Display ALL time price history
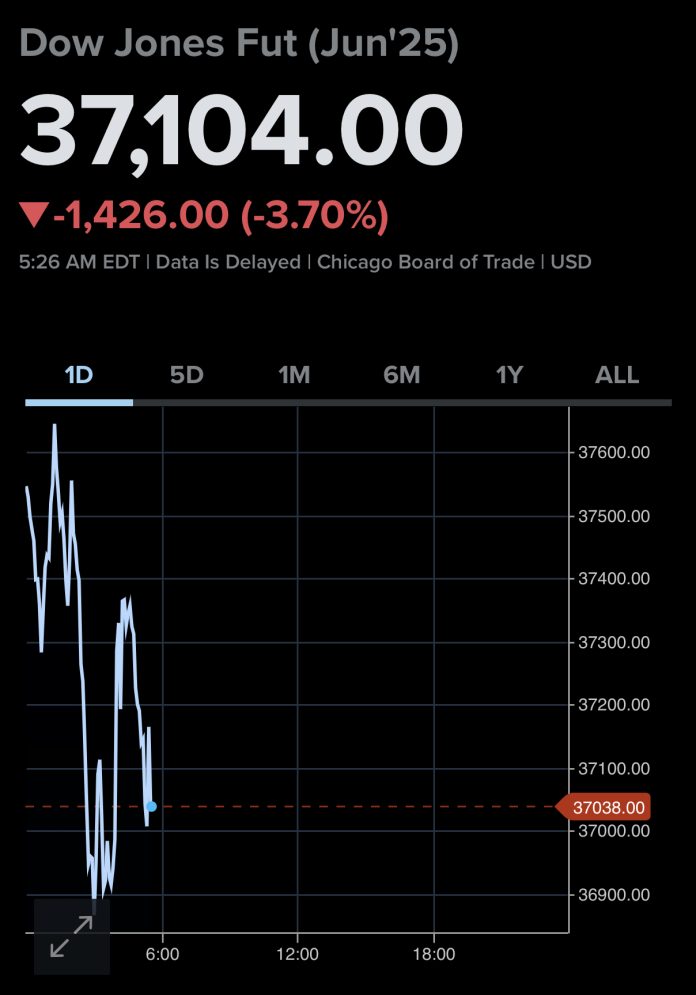Image resolution: width=696 pixels, height=995 pixels. pyautogui.click(x=617, y=376)
